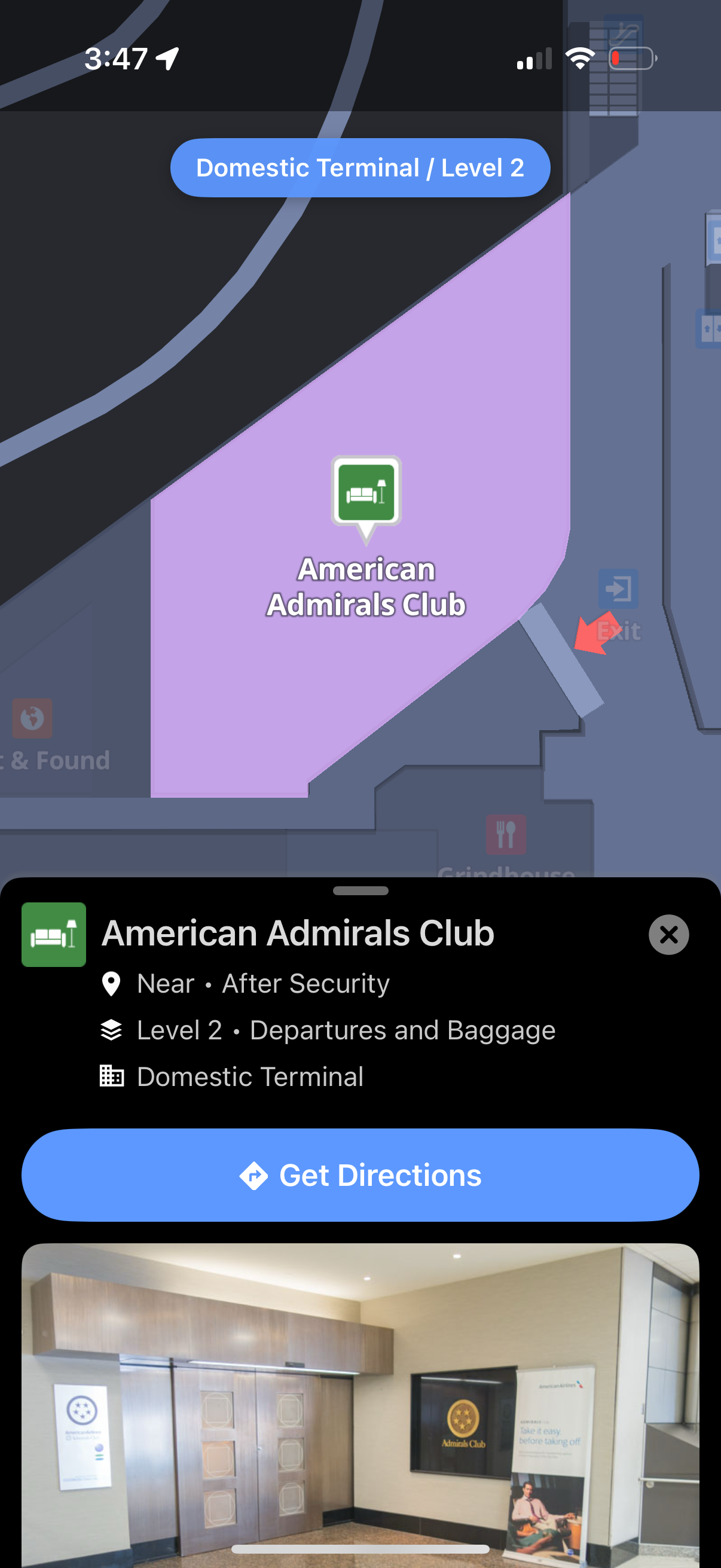The width and height of the screenshot is (721, 1568).
Task: Tap Get Directions to the Admirals Club
Action: click(360, 1175)
